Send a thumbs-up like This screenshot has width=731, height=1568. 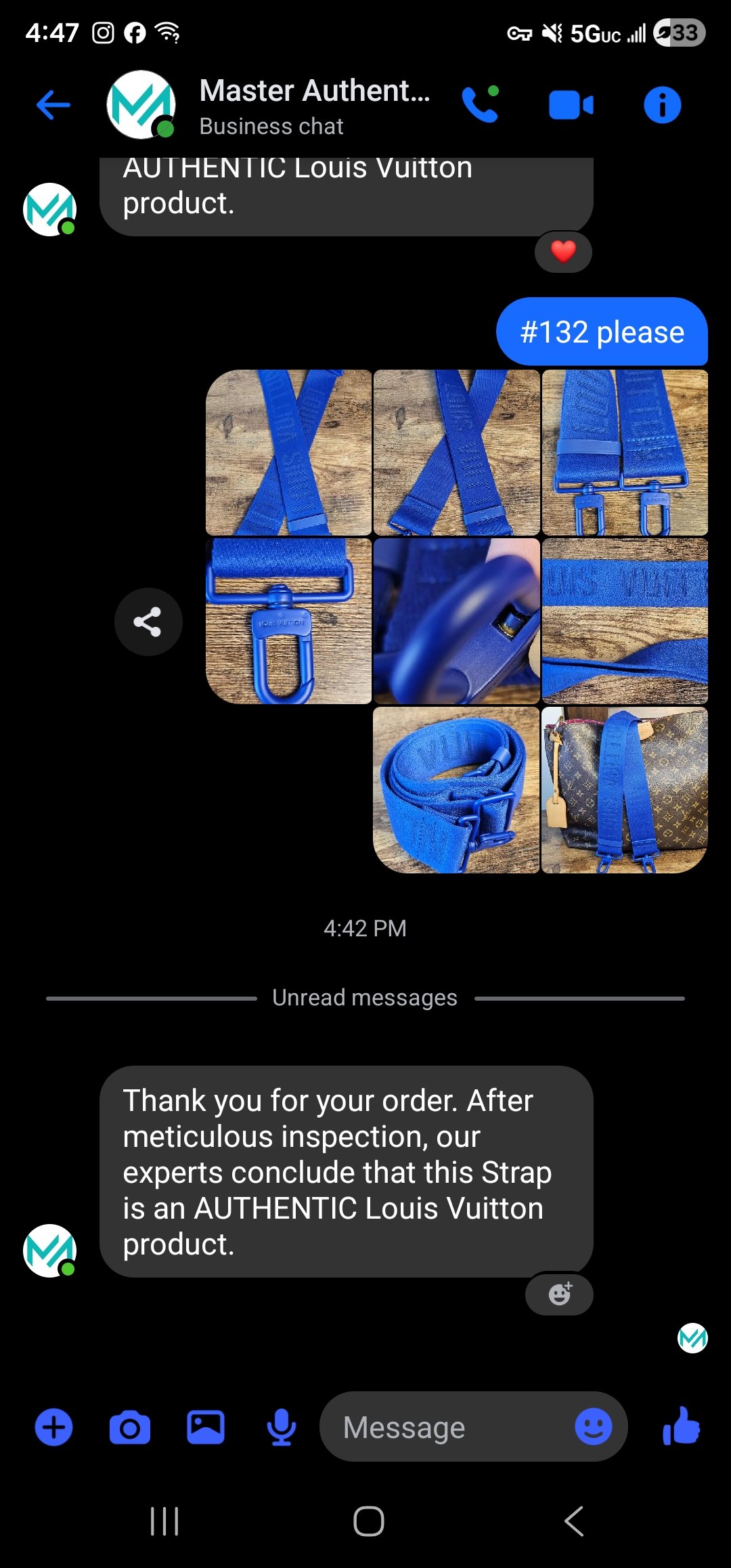682,1426
